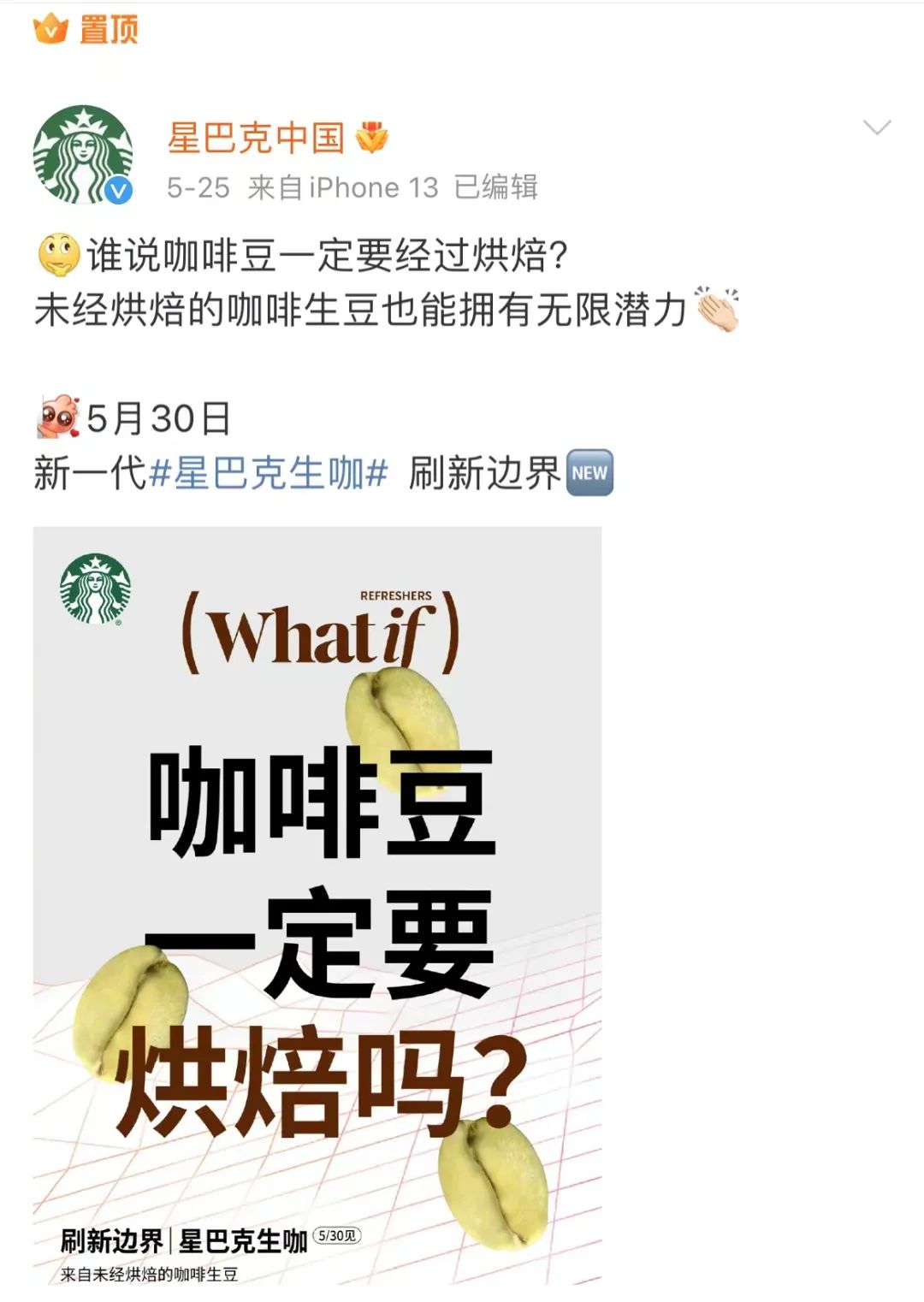Expand the post options chevron
This screenshot has width=924, height=1302.
coord(877,128)
